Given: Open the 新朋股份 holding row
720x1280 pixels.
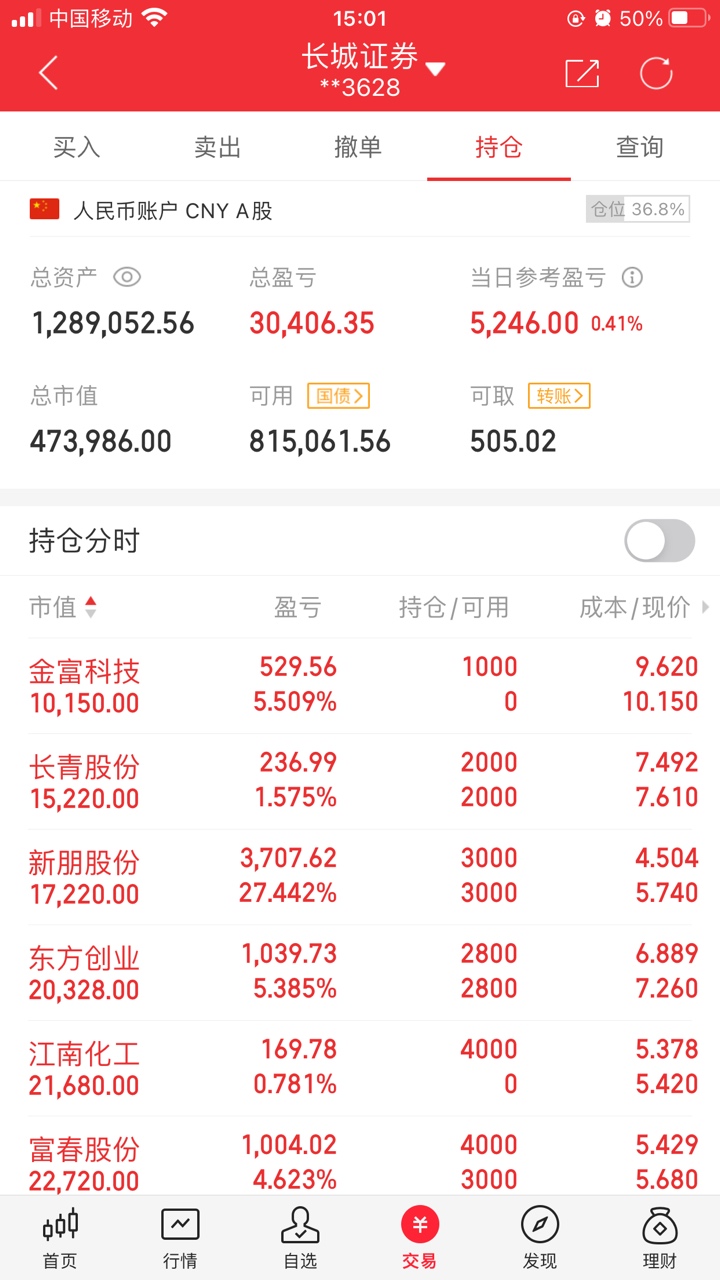Looking at the screenshot, I should [x=360, y=876].
